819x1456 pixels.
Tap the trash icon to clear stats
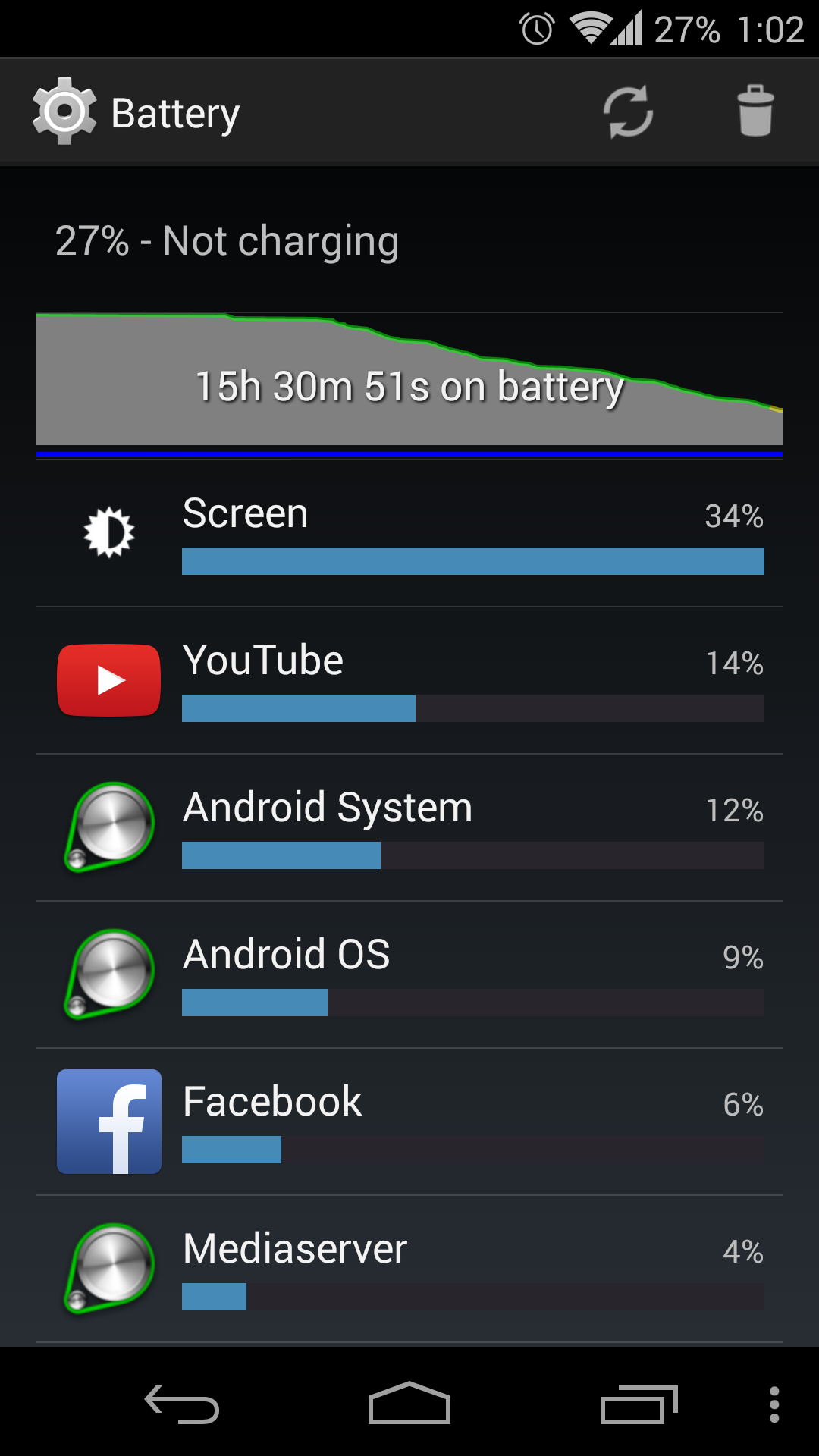pyautogui.click(x=755, y=112)
